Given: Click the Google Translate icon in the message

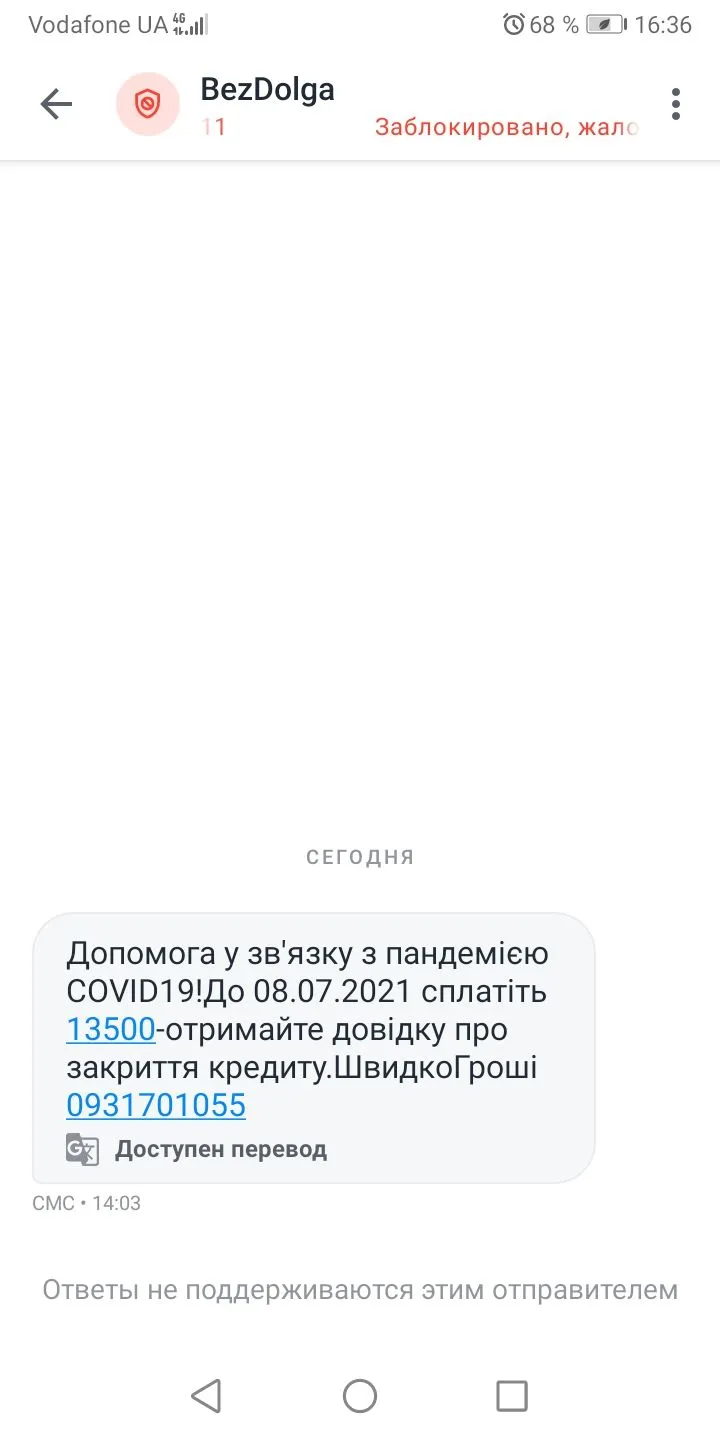Looking at the screenshot, I should pos(83,1149).
